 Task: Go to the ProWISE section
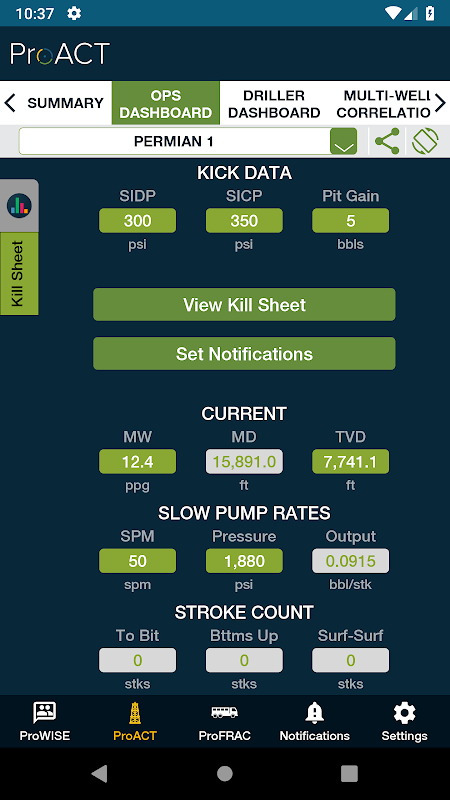pyautogui.click(x=45, y=721)
